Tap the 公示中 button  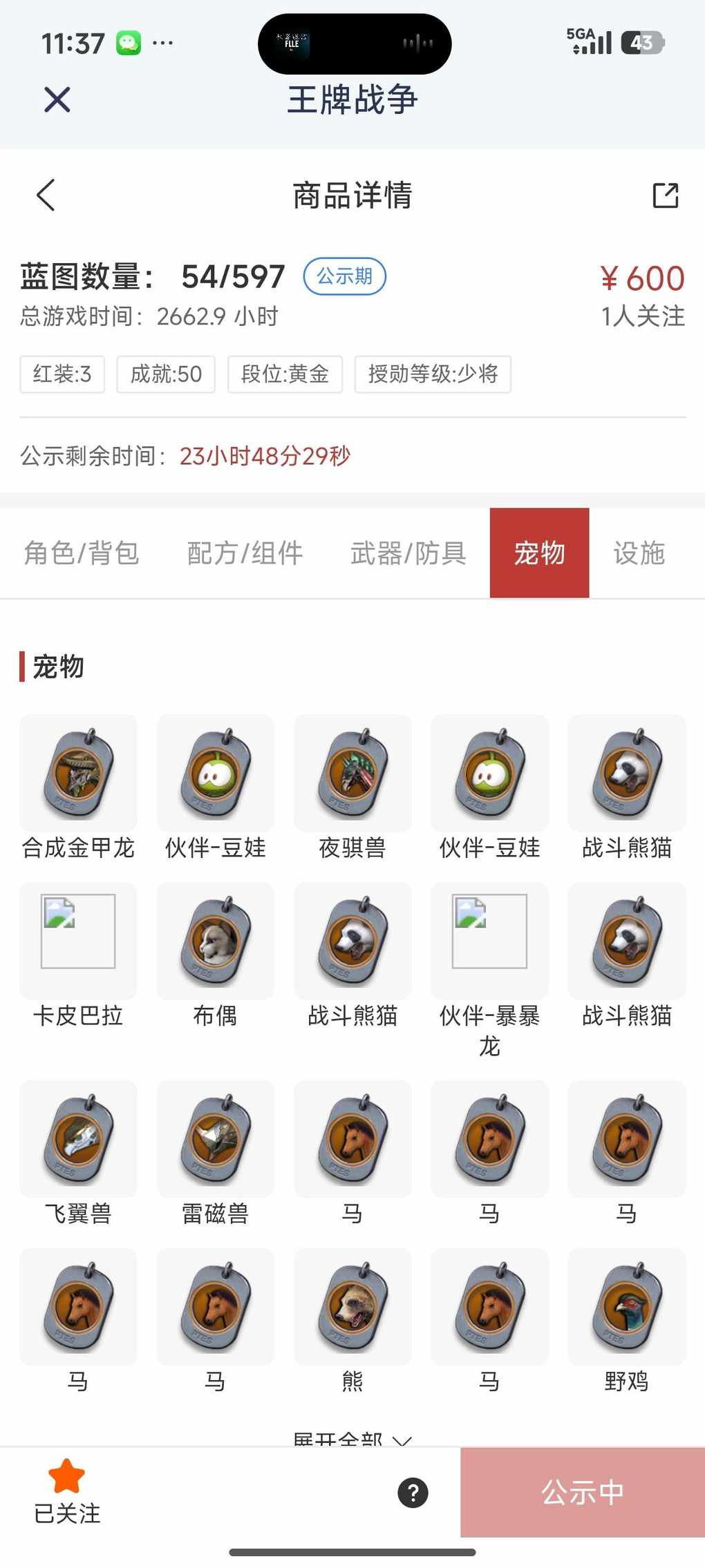pyautogui.click(x=582, y=1493)
